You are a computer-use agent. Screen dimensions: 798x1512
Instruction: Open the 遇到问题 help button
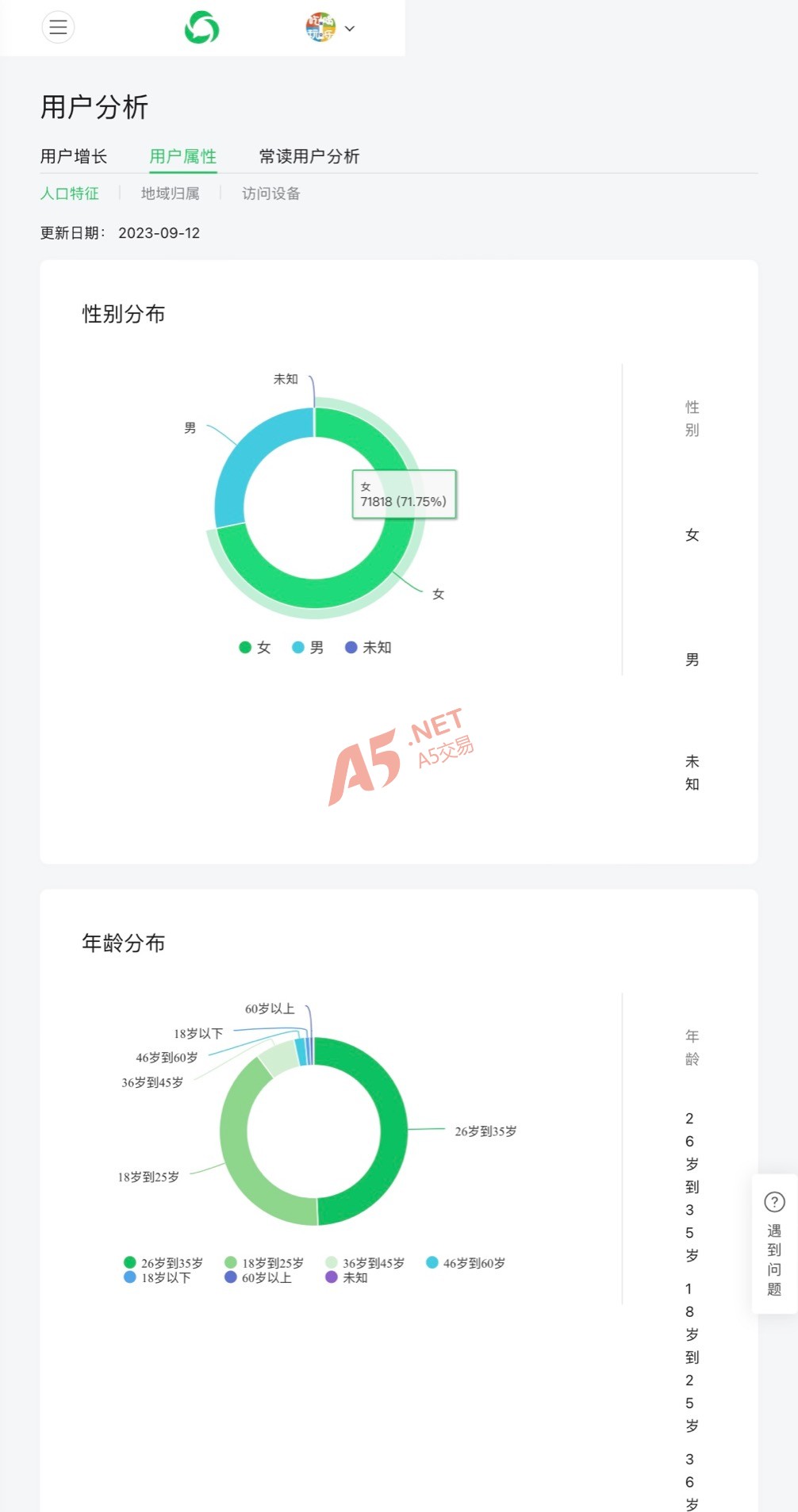[774, 1244]
